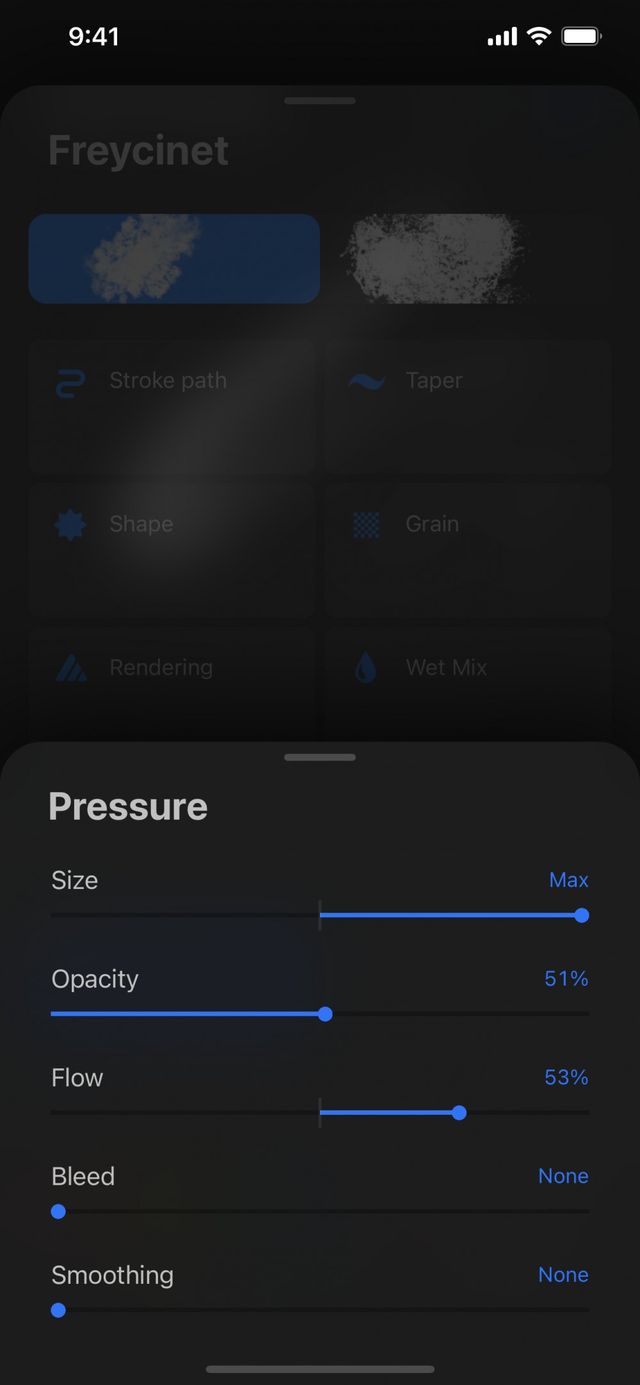Open the Wet Mix settings card

coord(468,680)
